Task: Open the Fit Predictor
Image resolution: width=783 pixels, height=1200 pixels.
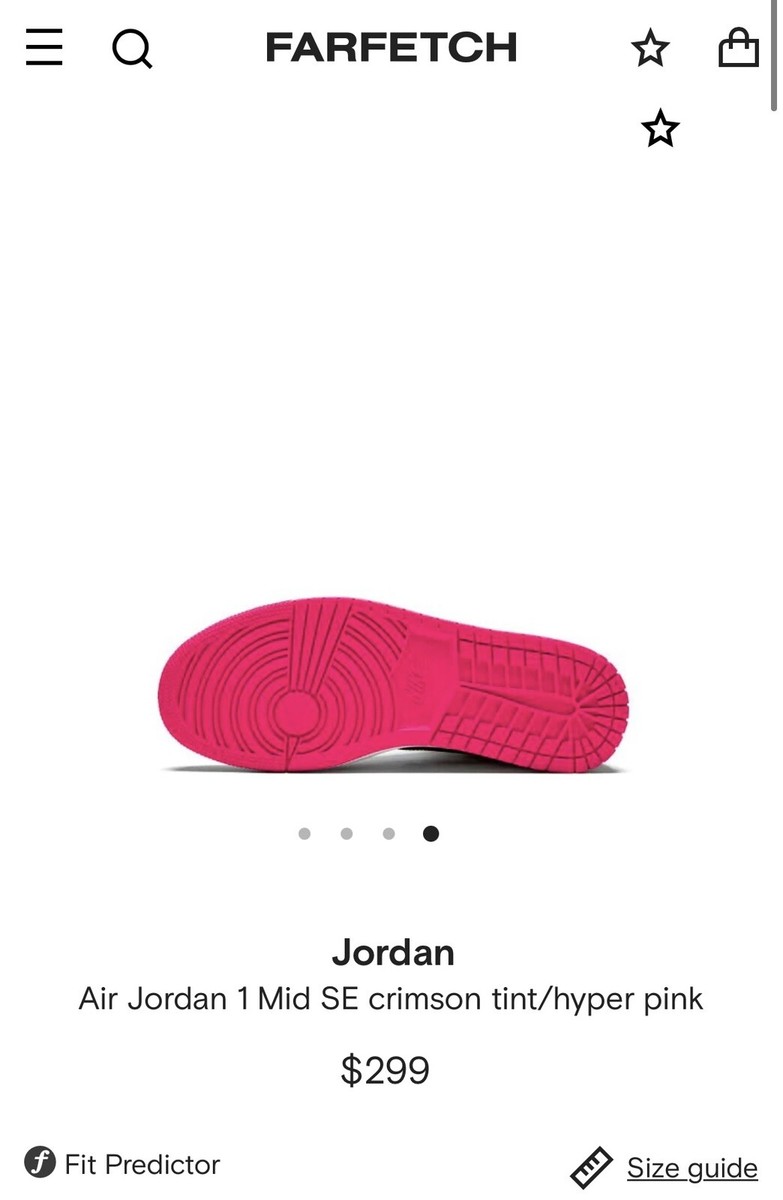Action: click(122, 1164)
